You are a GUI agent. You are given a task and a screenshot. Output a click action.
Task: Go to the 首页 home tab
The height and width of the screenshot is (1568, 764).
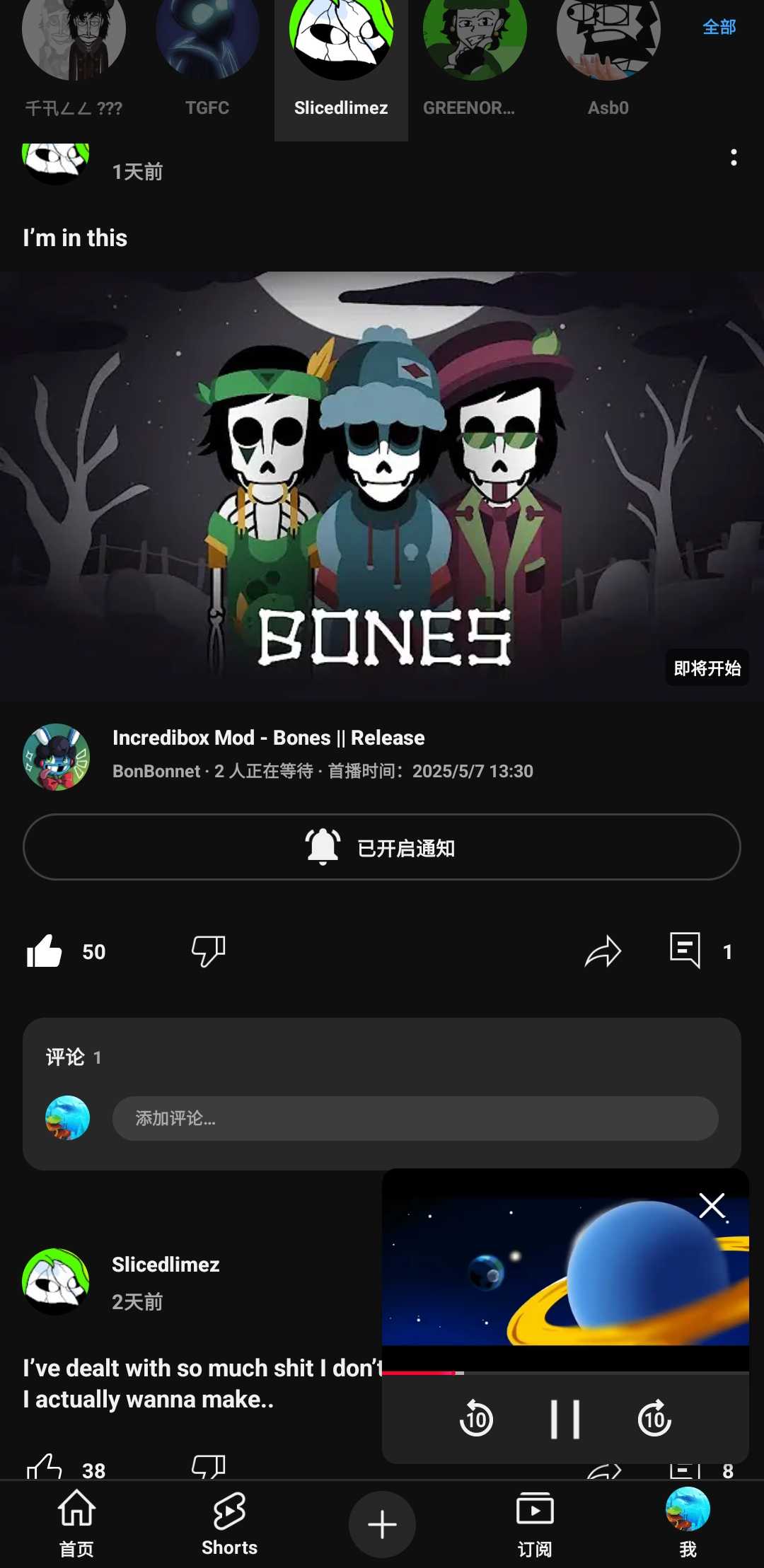click(x=76, y=1523)
